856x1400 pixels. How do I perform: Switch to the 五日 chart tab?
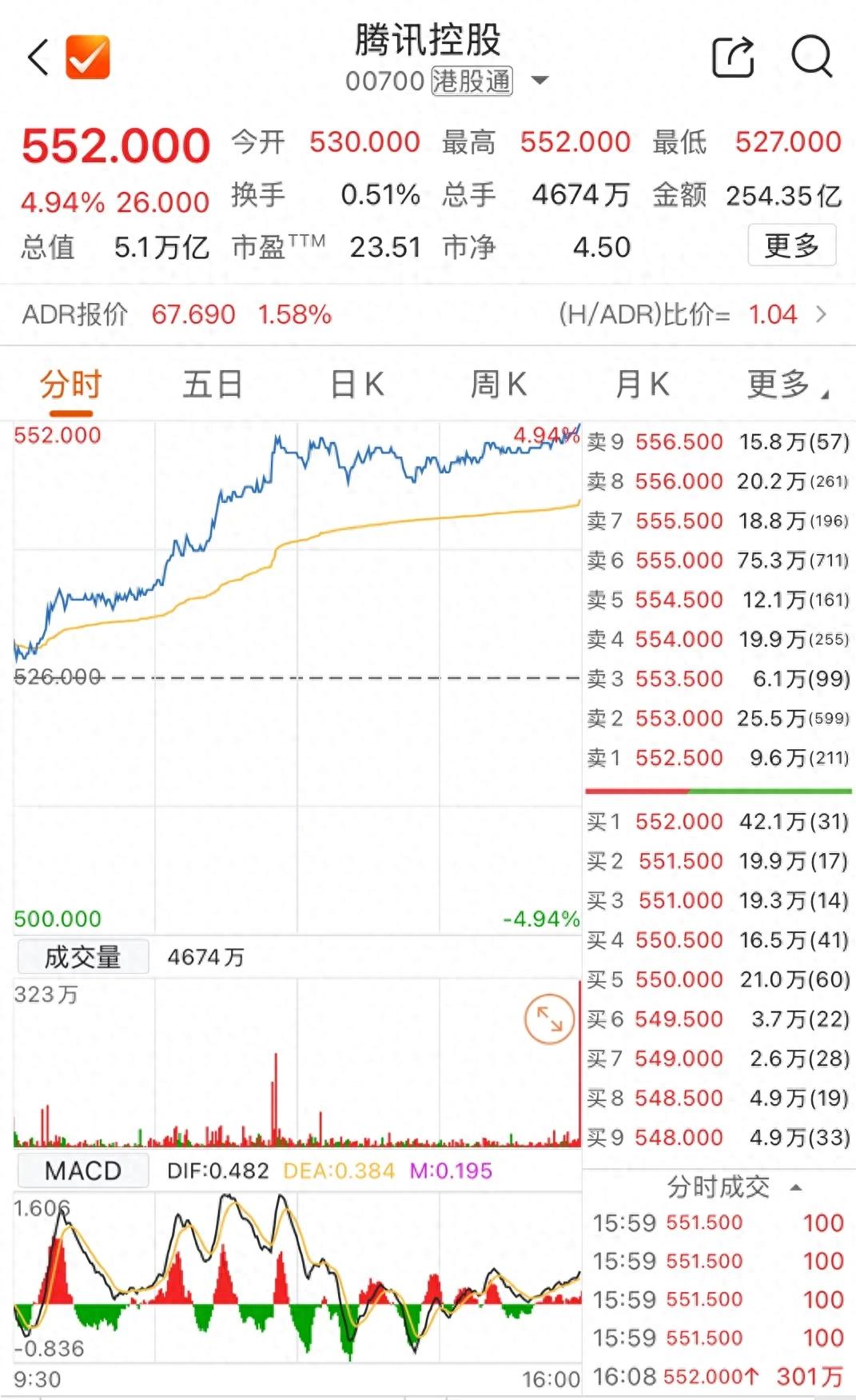tap(213, 385)
